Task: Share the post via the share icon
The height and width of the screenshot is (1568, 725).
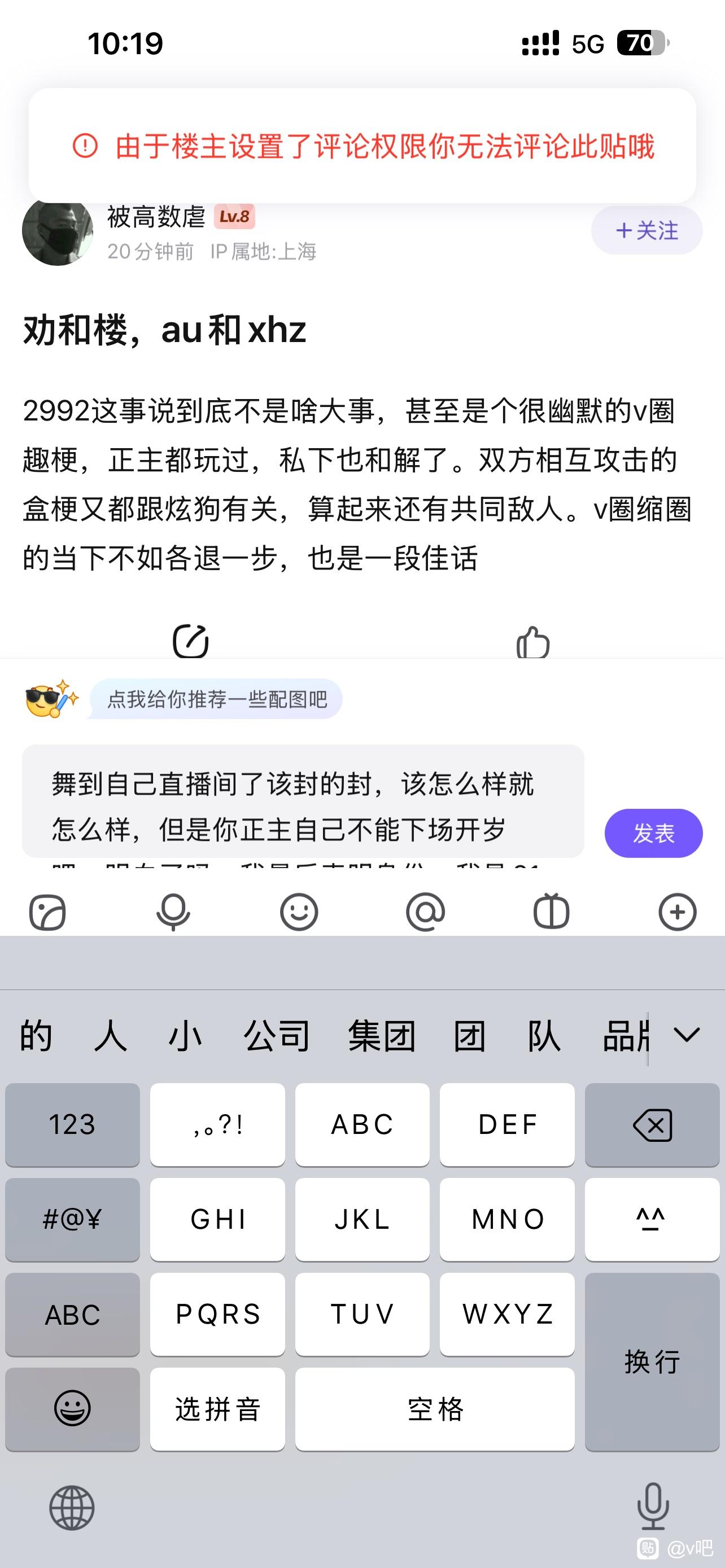Action: (x=190, y=641)
